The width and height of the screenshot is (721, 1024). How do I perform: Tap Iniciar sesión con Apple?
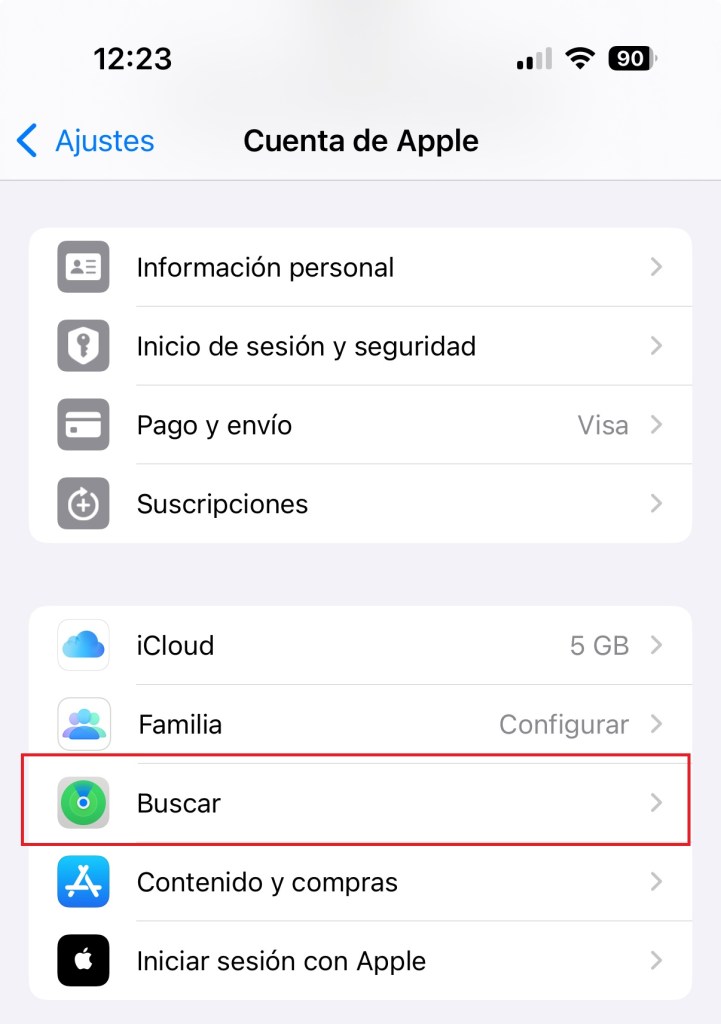360,961
